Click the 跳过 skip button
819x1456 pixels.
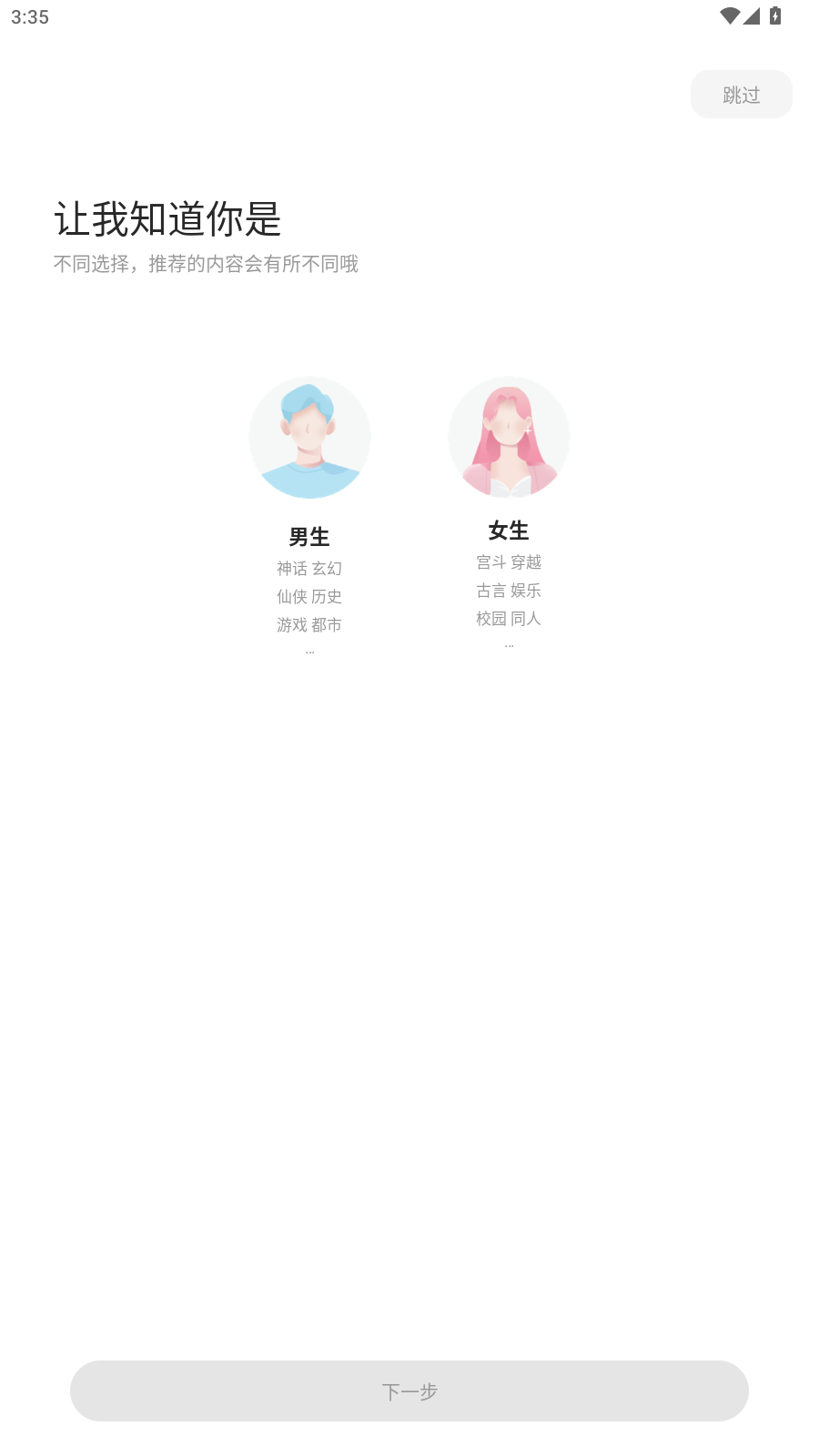[x=742, y=94]
